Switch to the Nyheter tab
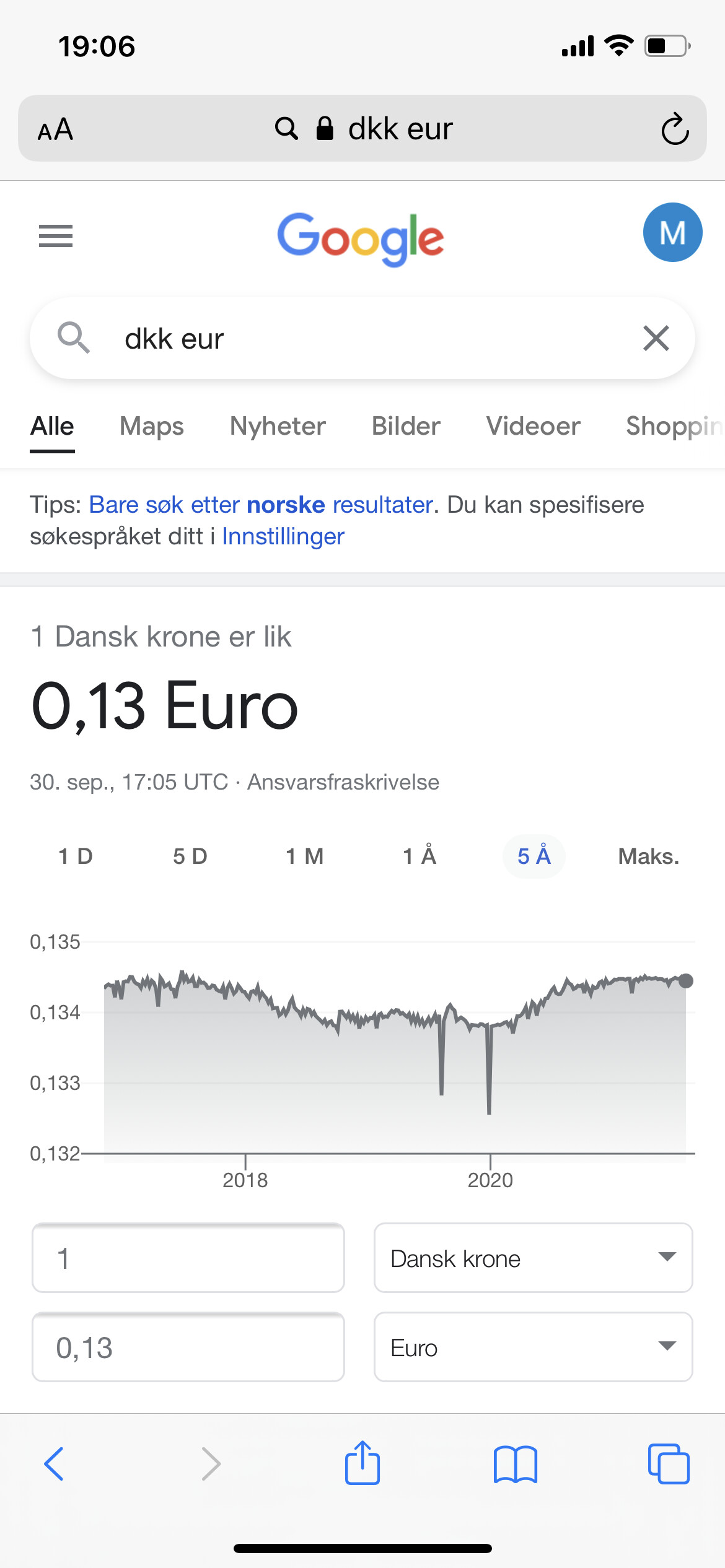The width and height of the screenshot is (725, 1568). [278, 426]
